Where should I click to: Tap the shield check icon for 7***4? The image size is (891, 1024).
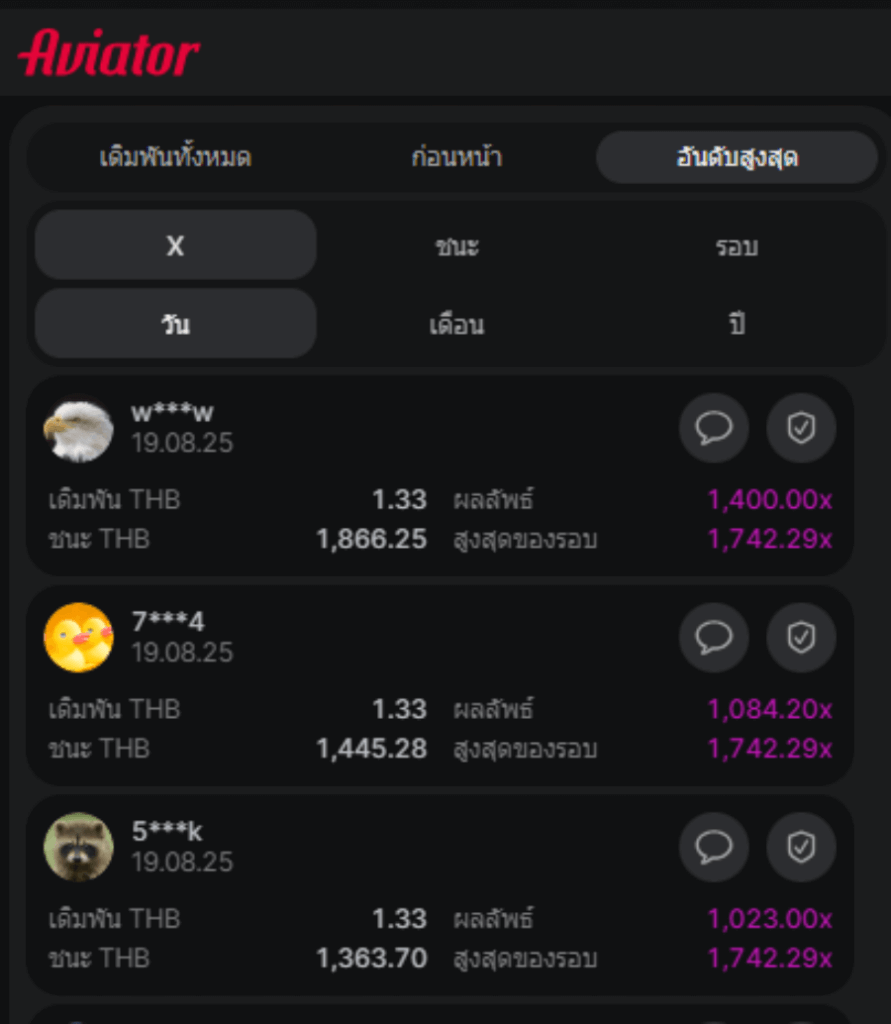pyautogui.click(x=801, y=637)
